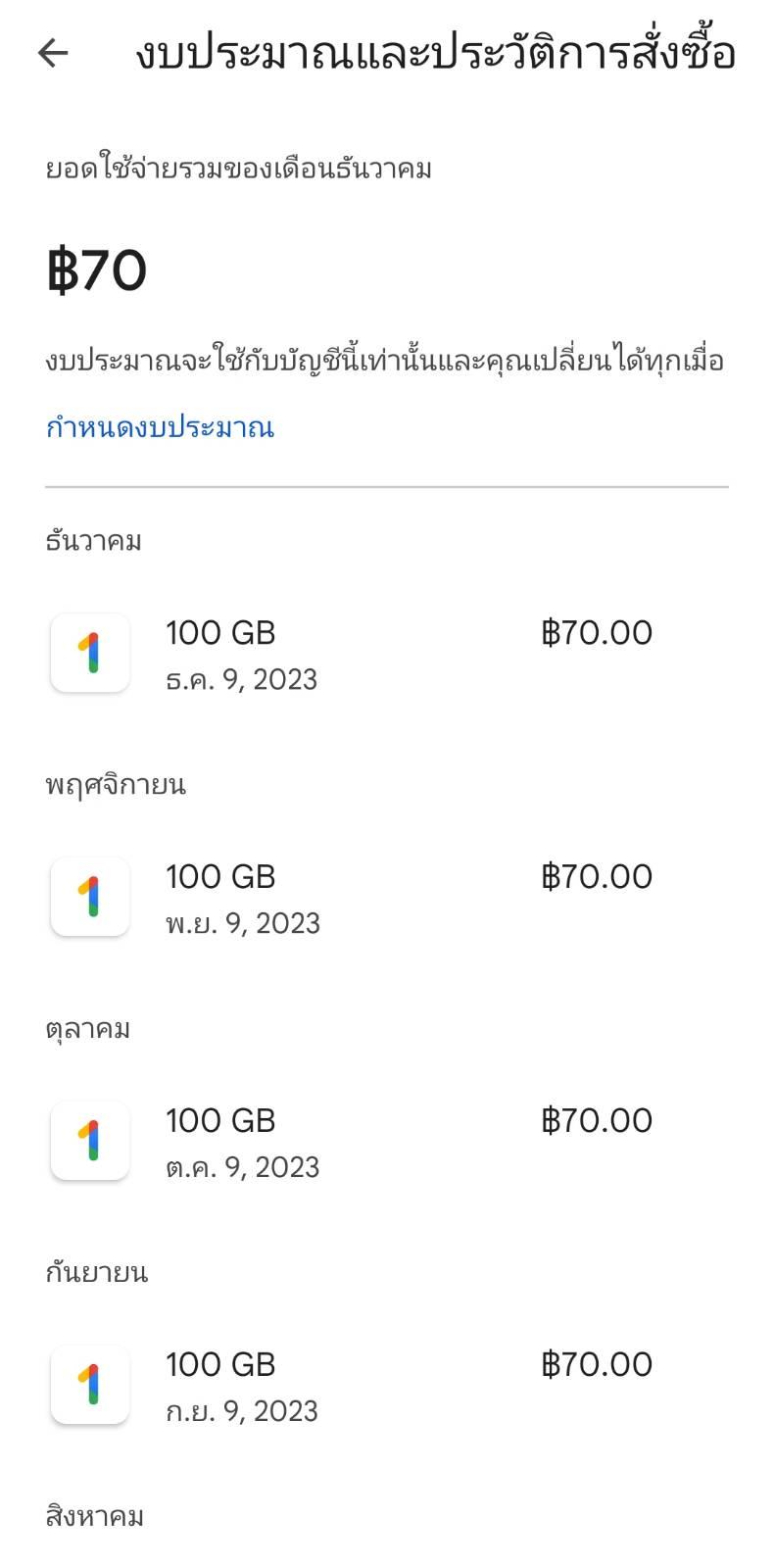774x1568 pixels.
Task: Open 100 GB purchase dated พ.ย. 9, 2023
Action: [x=387, y=899]
